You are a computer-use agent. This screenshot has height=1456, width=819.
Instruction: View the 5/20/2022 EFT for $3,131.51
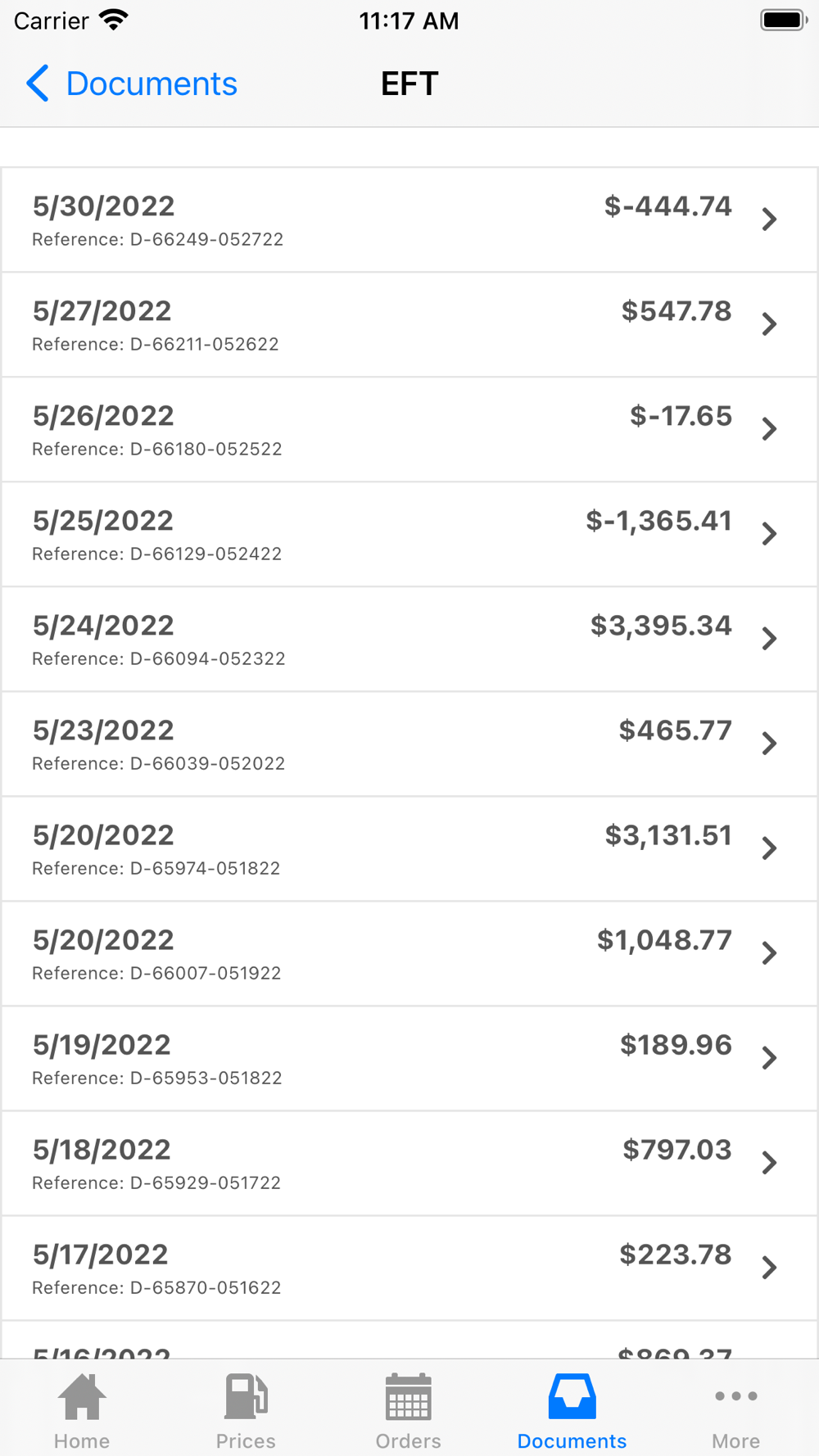click(x=409, y=848)
